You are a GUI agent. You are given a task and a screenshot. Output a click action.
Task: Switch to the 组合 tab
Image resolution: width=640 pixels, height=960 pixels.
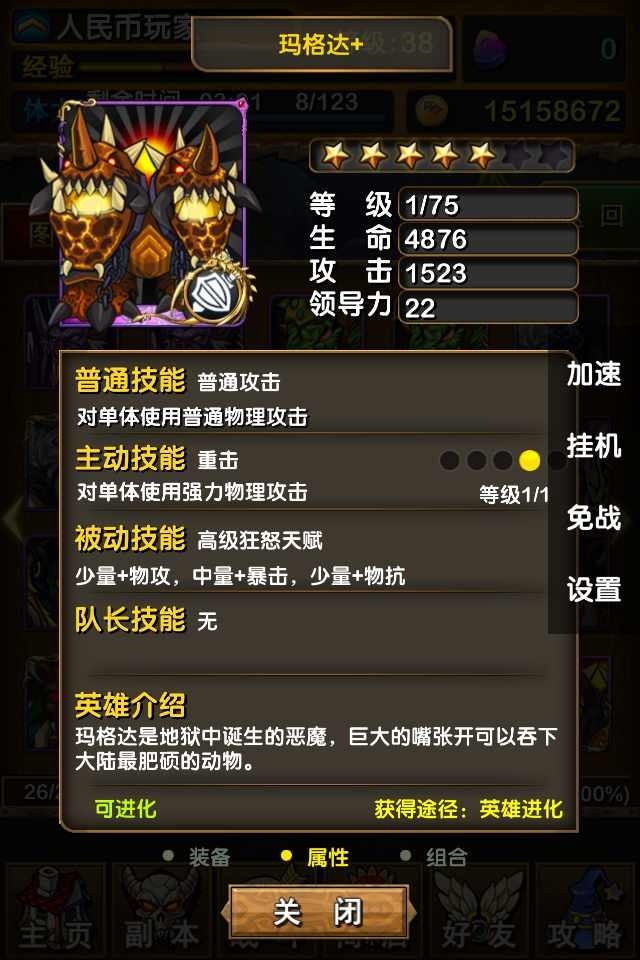tap(445, 857)
